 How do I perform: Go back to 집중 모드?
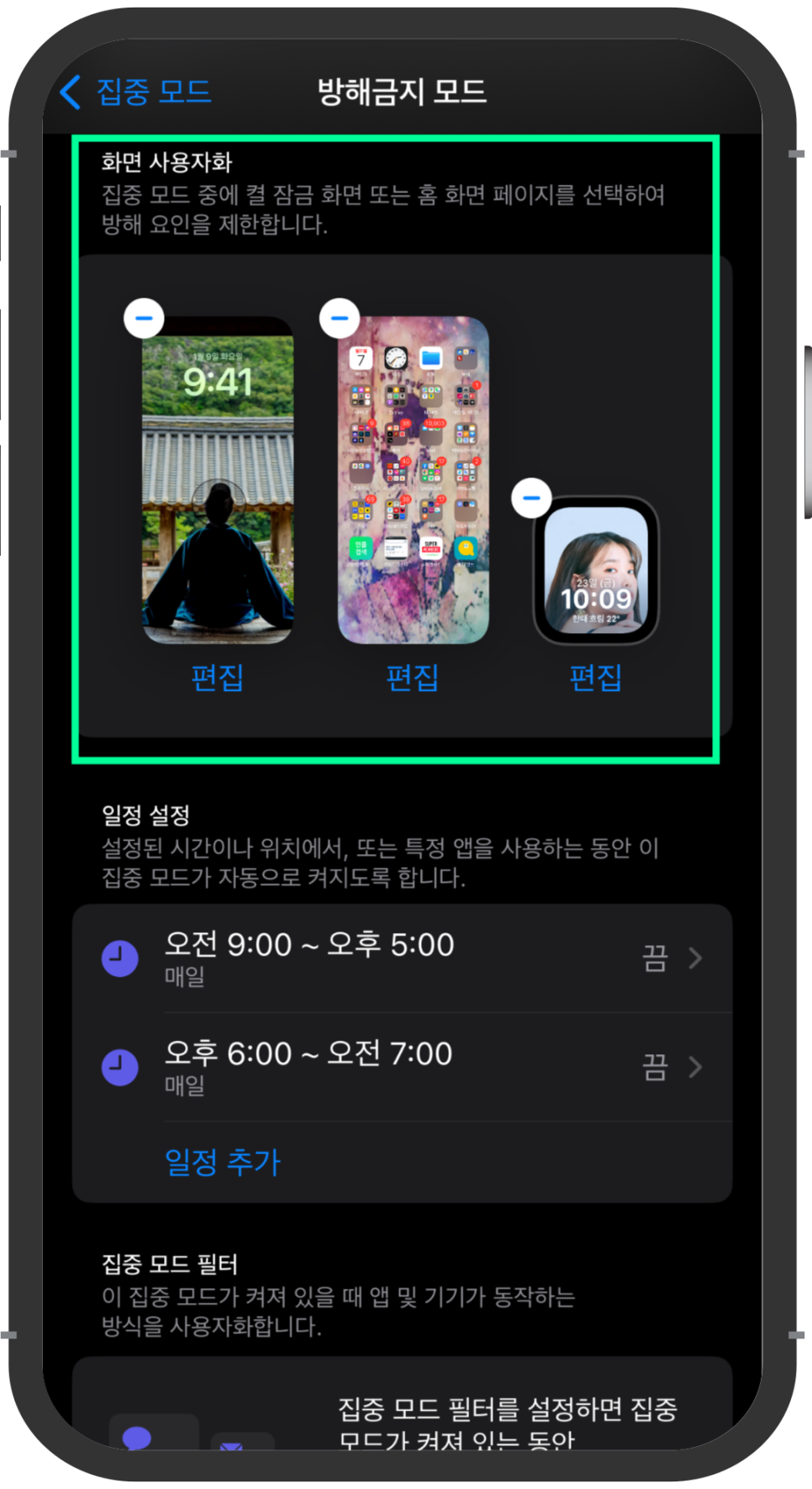coord(135,92)
